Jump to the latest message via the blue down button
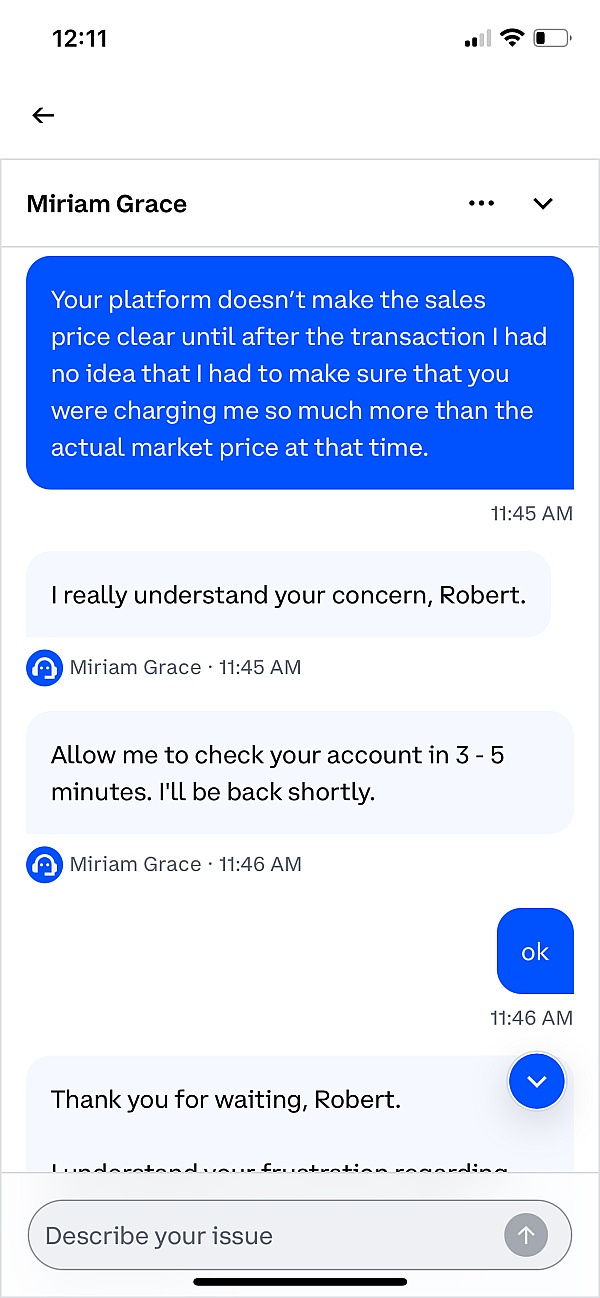600x1298 pixels. point(536,1081)
